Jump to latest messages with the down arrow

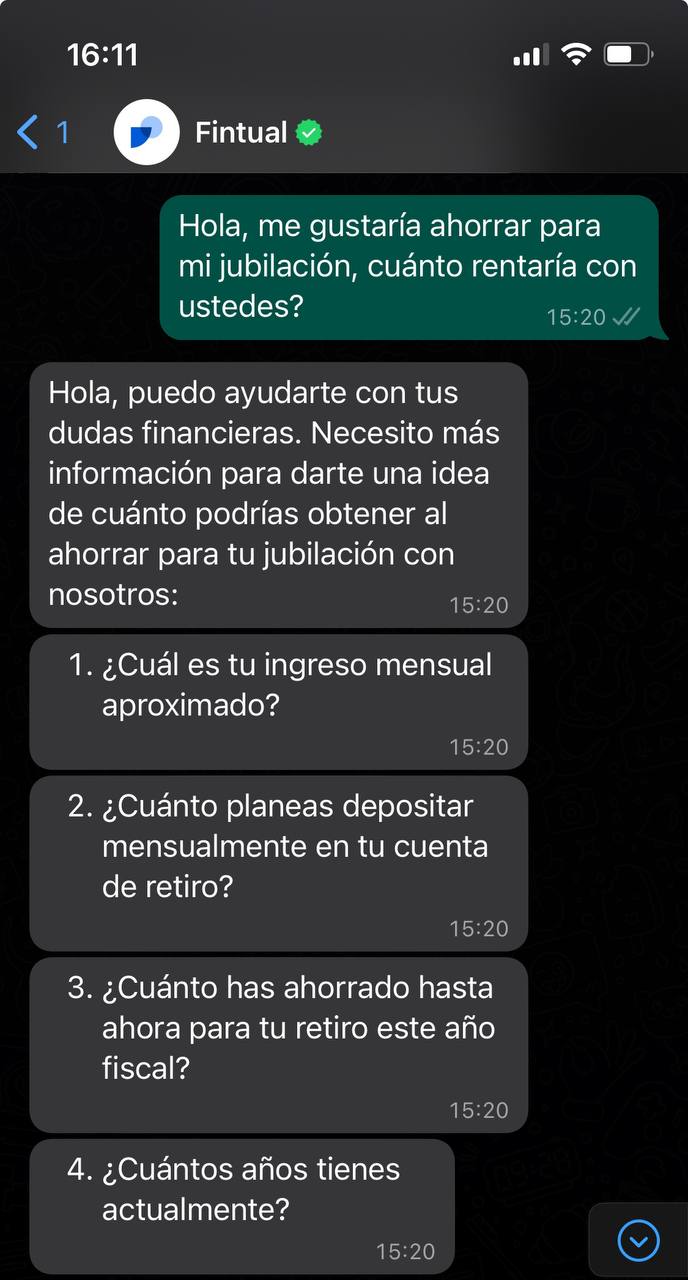click(x=639, y=1241)
